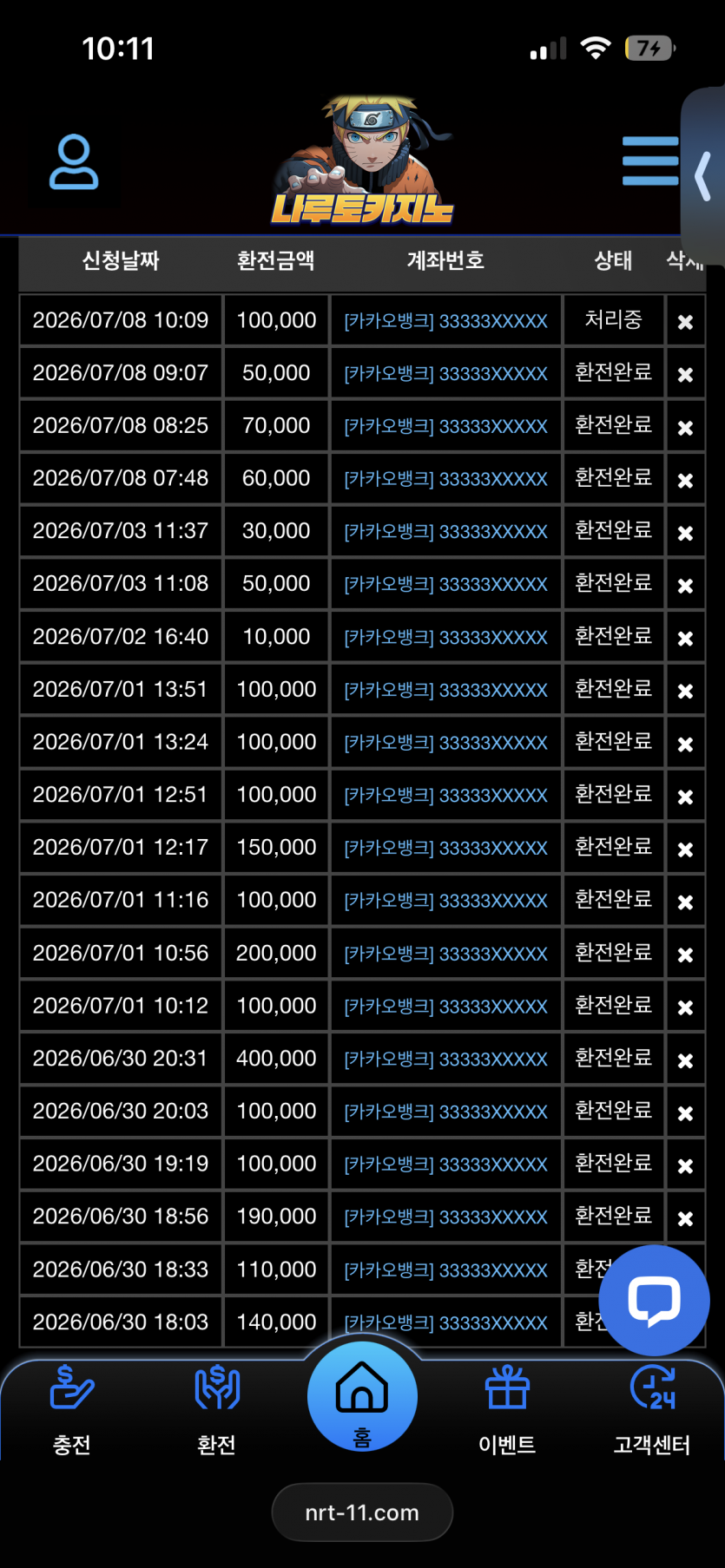Delete the 2026/07/08 09:07 entry

[685, 375]
